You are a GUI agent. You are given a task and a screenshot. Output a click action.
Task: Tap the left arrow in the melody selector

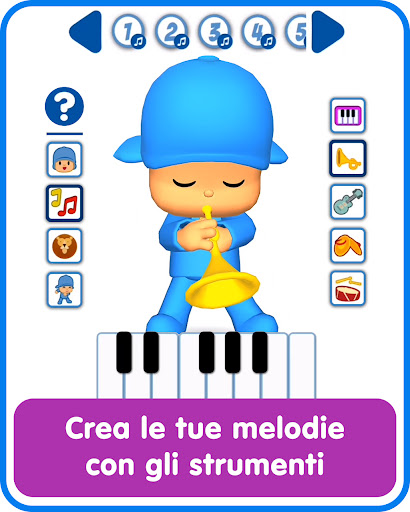coord(86,32)
